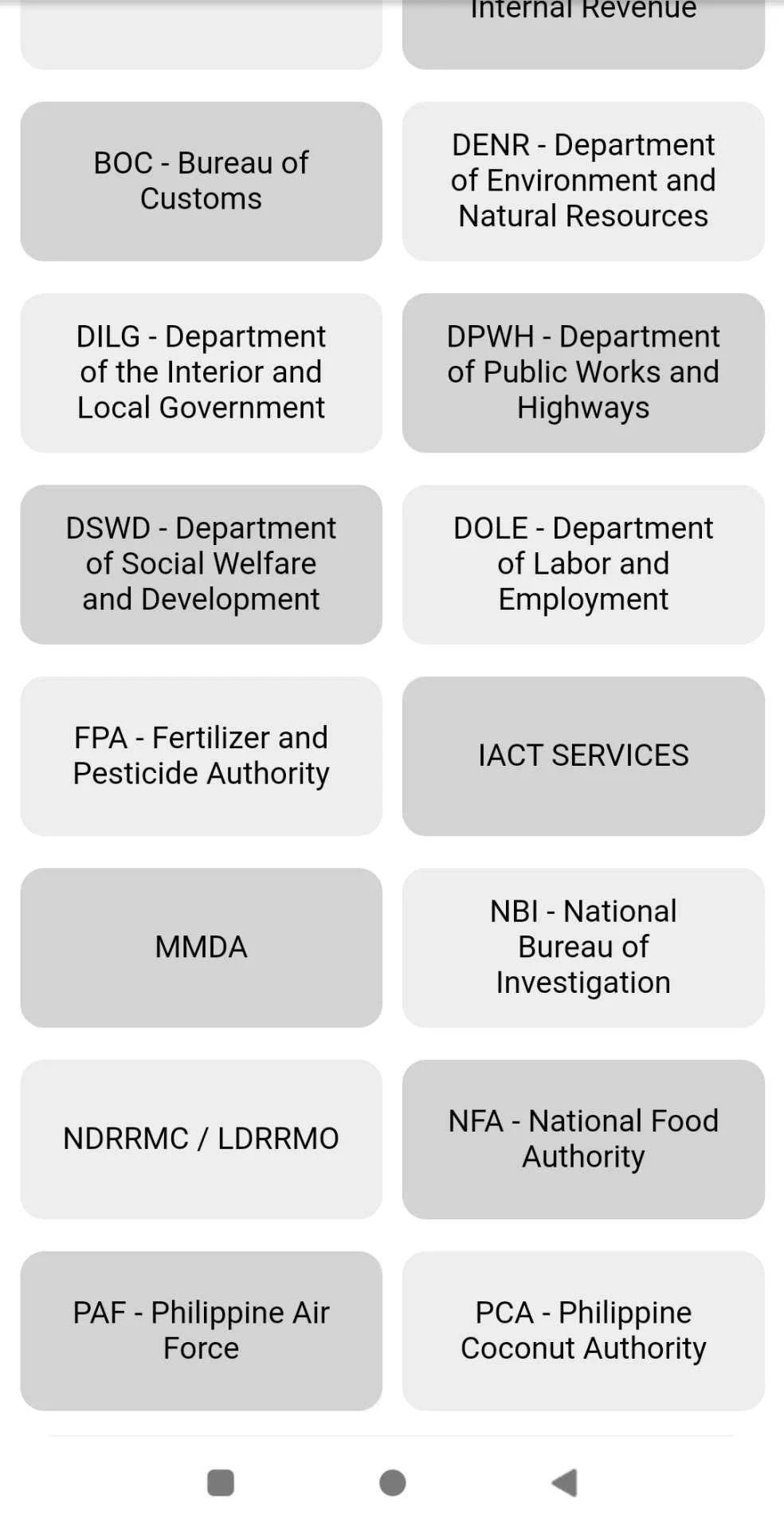784x1530 pixels.
Task: Select DENR - Department of Environment and Natural Resources
Action: pyautogui.click(x=583, y=181)
